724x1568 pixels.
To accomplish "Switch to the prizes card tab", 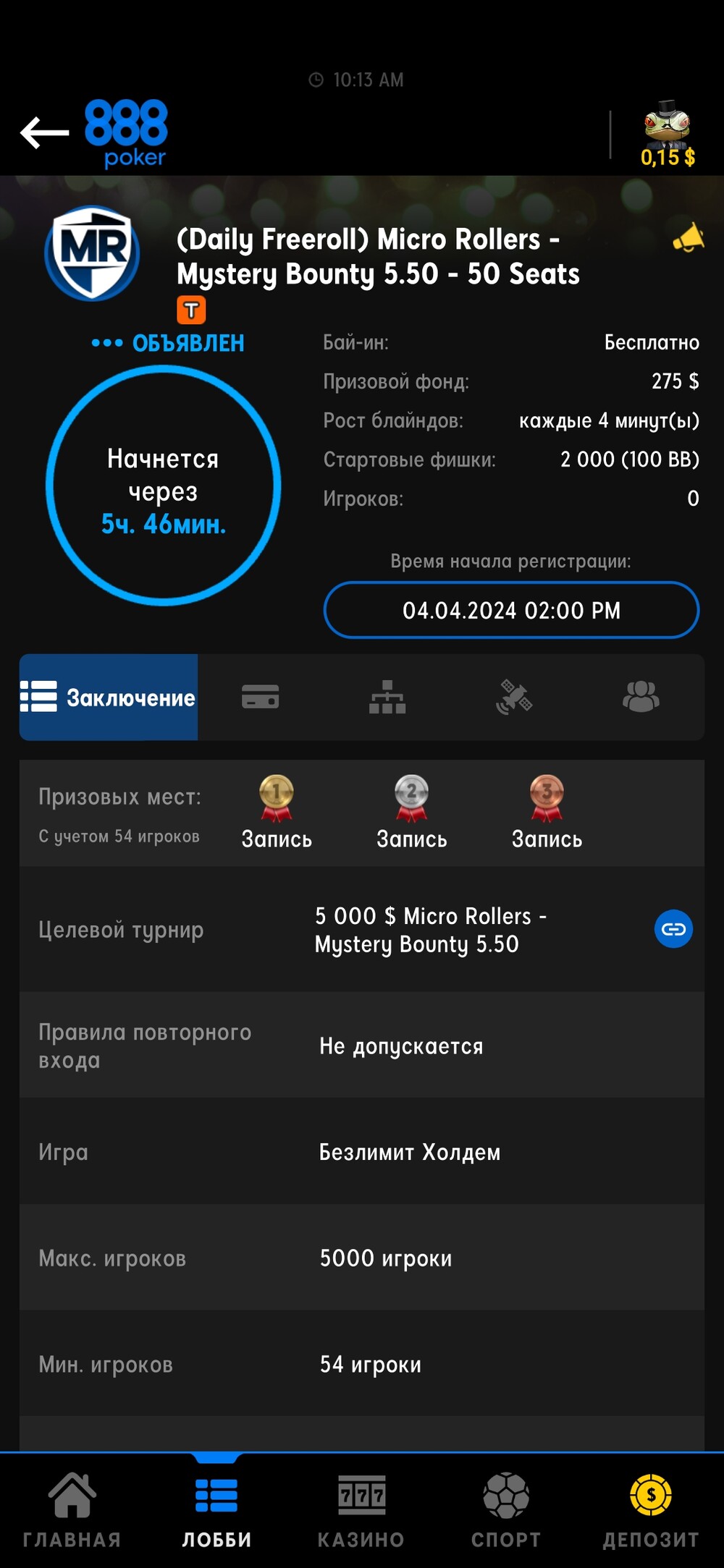I will (x=261, y=697).
